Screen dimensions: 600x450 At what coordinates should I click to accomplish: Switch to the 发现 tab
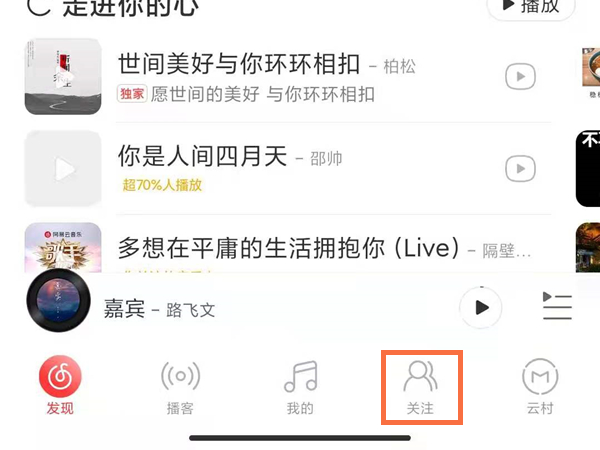click(x=60, y=387)
